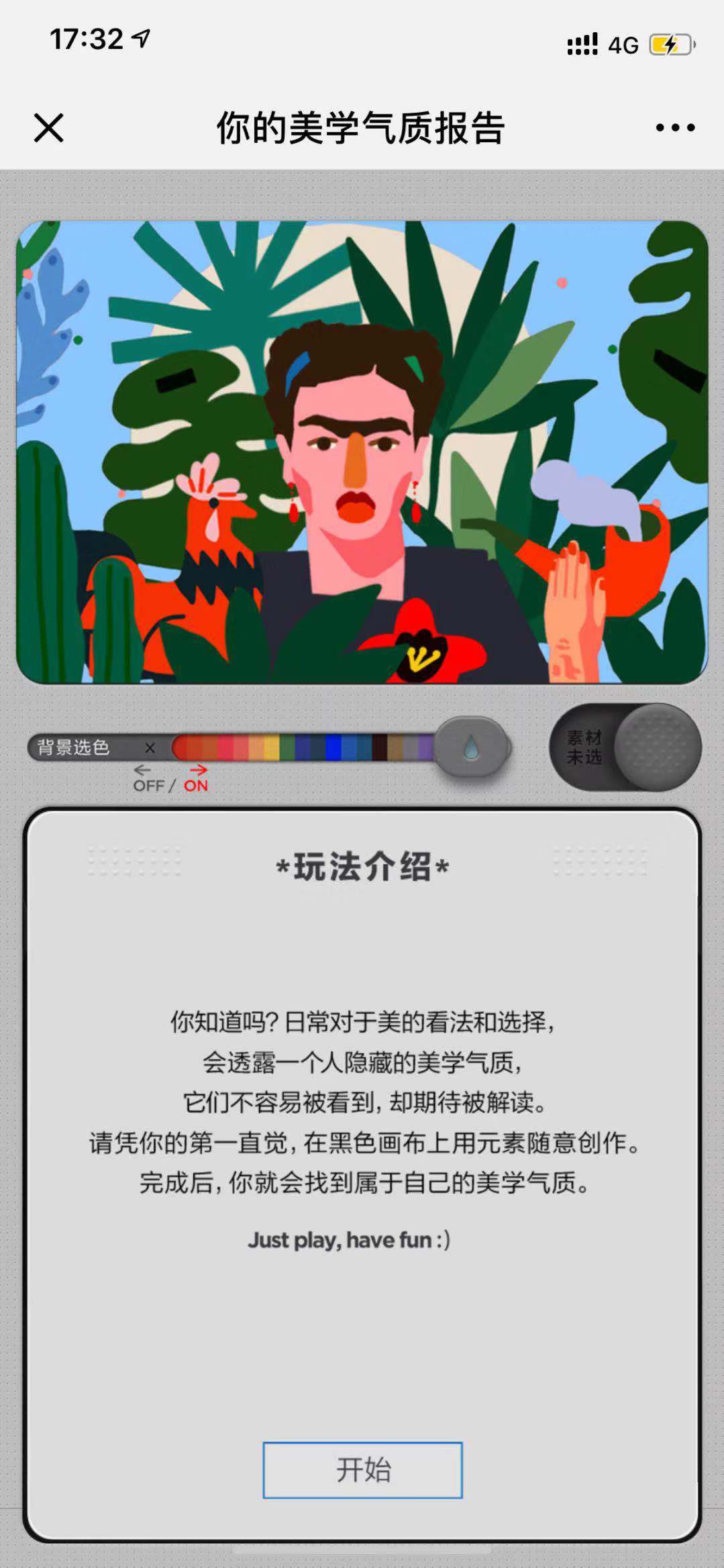
Task: Close the 你的美学气质报告 page
Action: (x=48, y=127)
